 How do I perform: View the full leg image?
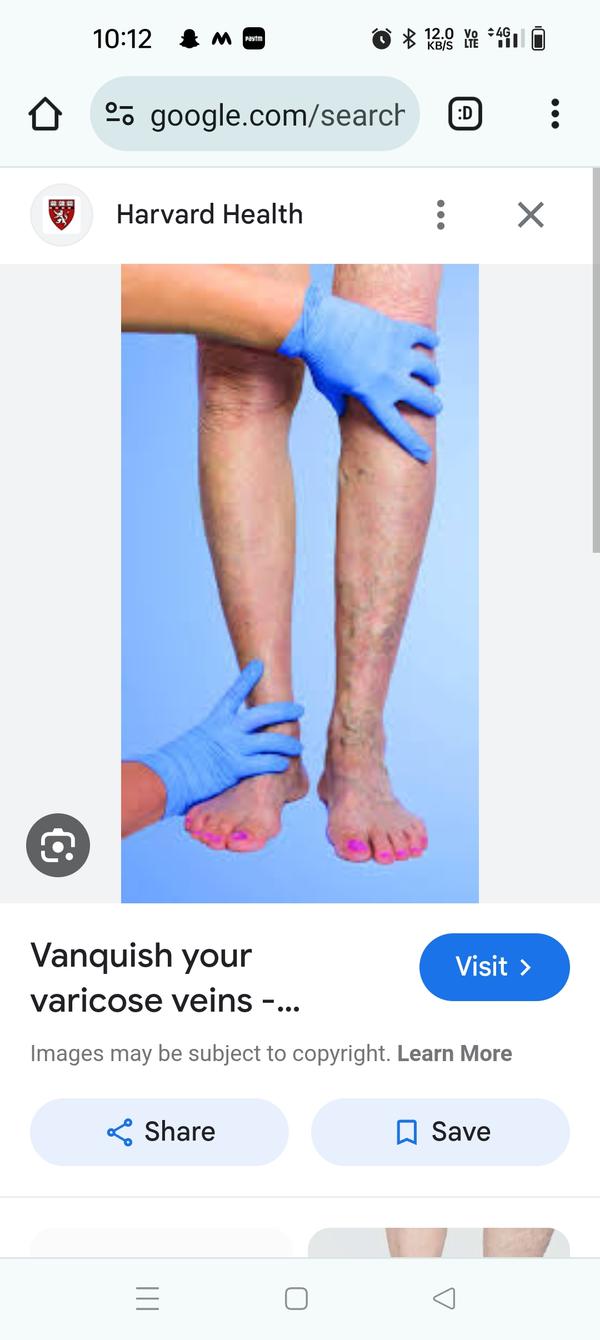click(300, 580)
